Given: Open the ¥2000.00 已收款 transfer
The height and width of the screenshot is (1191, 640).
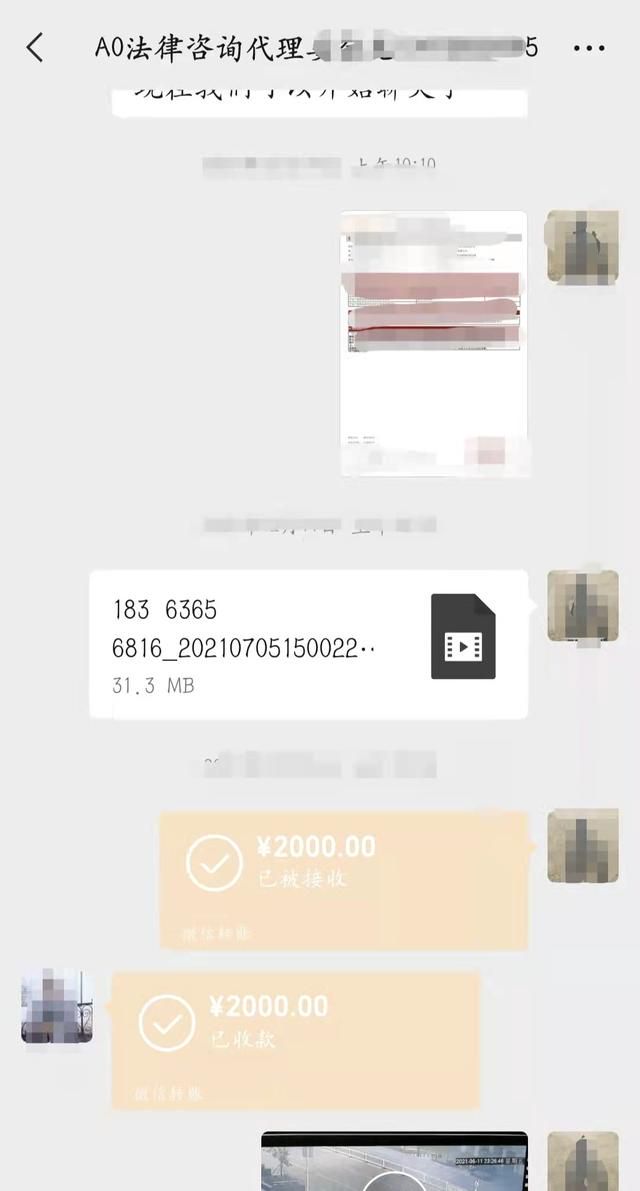Looking at the screenshot, I should pos(296,1040).
